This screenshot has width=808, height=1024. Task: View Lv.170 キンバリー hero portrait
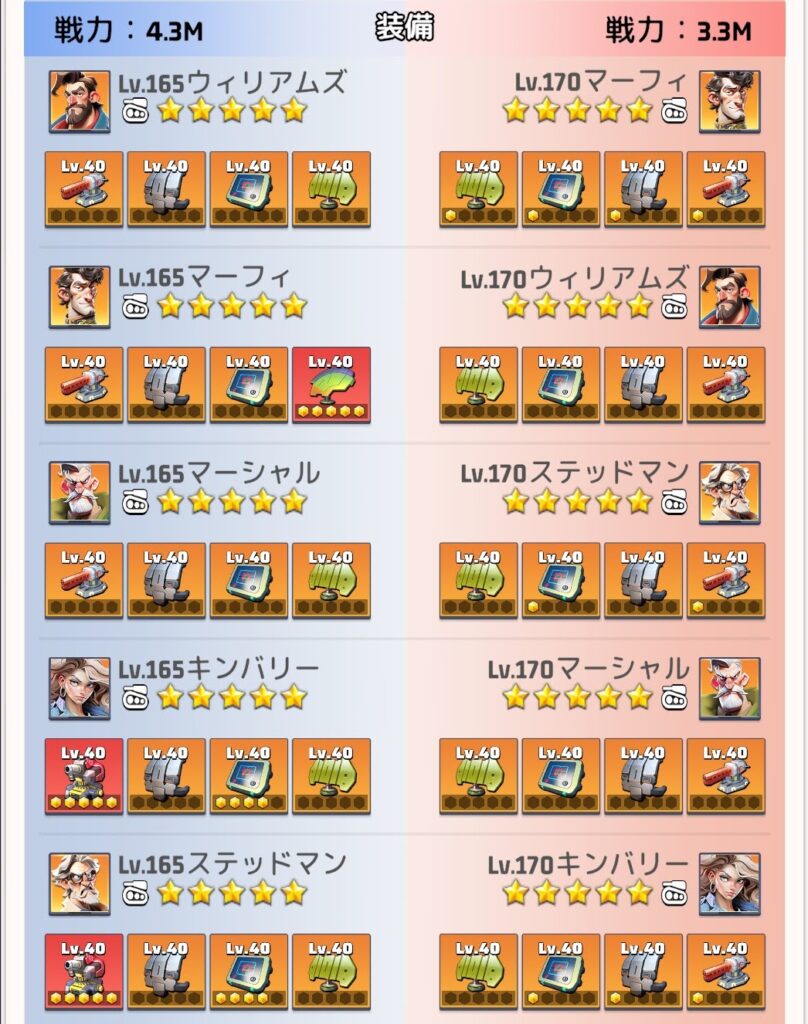pyautogui.click(x=729, y=883)
